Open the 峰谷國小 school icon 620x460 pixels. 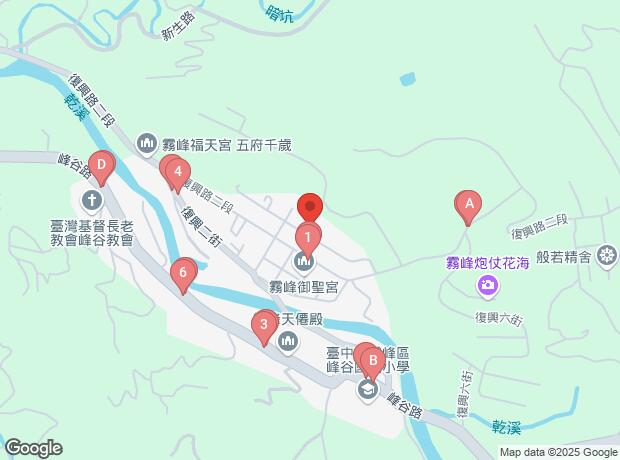click(368, 388)
